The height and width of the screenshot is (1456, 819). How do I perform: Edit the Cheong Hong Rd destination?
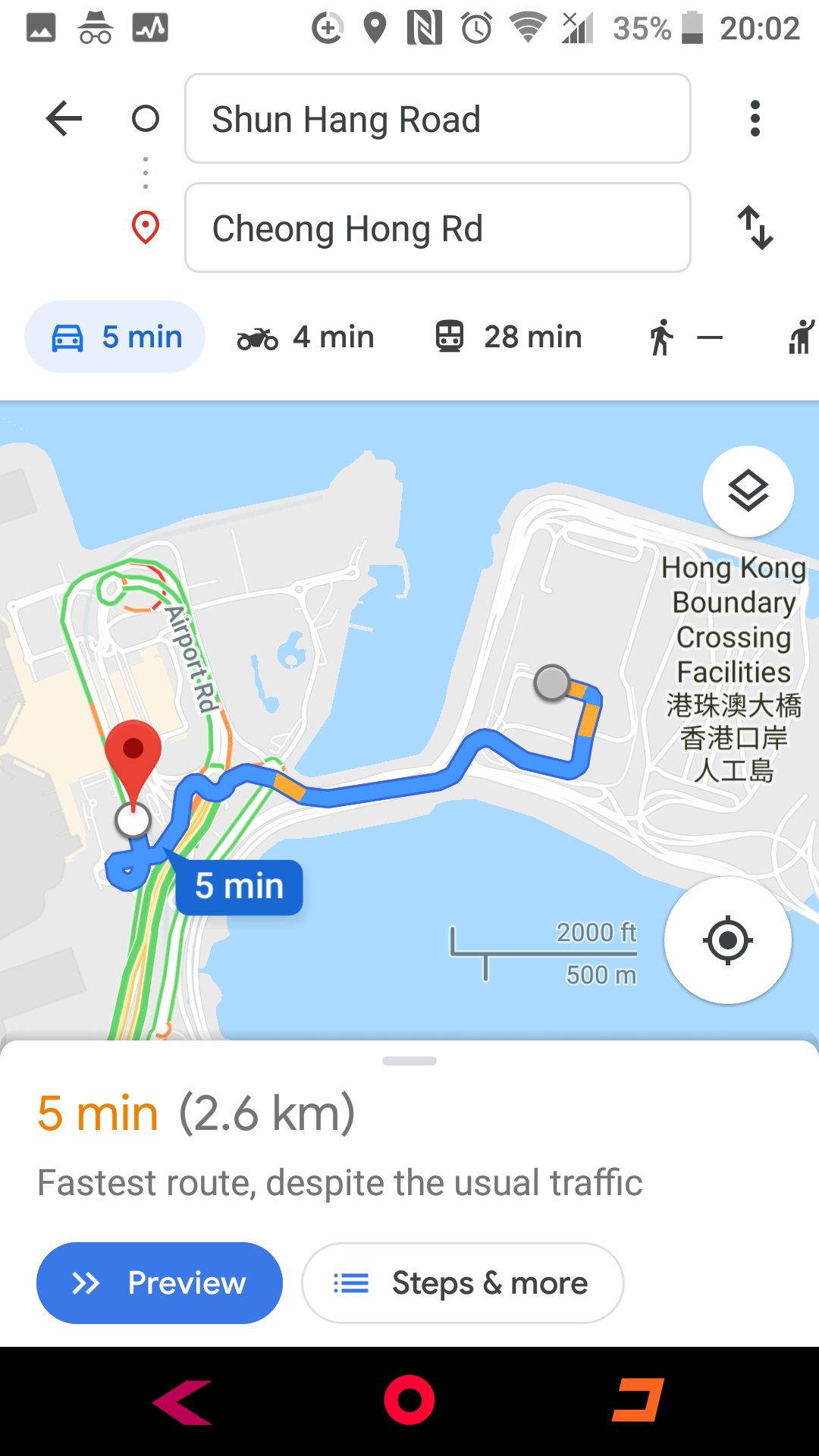[x=438, y=228]
